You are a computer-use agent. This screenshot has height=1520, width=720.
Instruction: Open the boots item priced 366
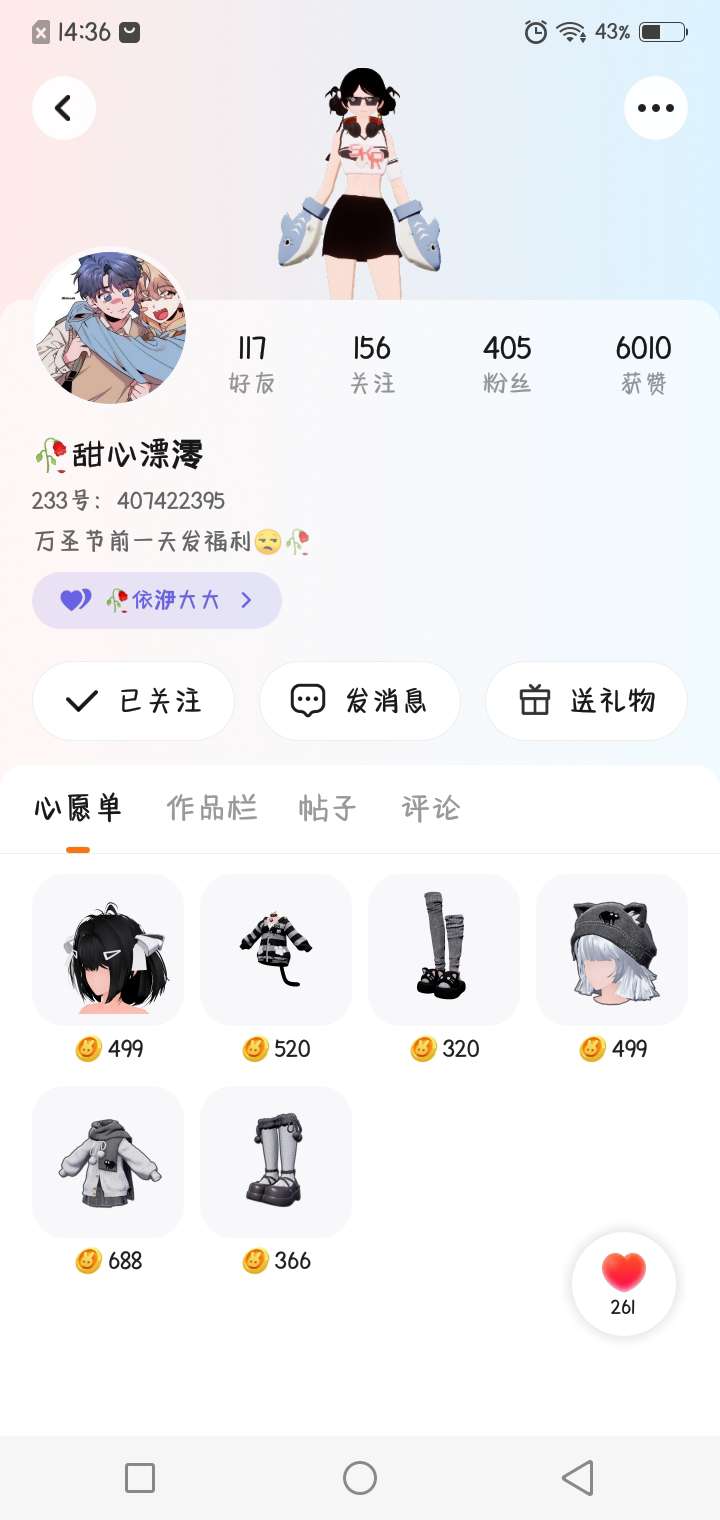click(276, 1162)
